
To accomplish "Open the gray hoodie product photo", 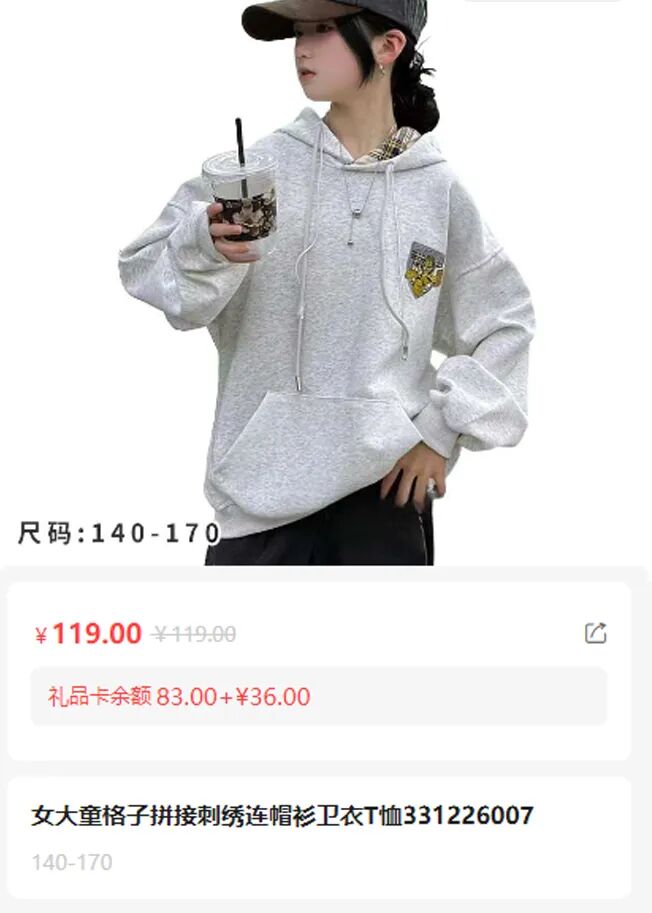I will click(326, 300).
